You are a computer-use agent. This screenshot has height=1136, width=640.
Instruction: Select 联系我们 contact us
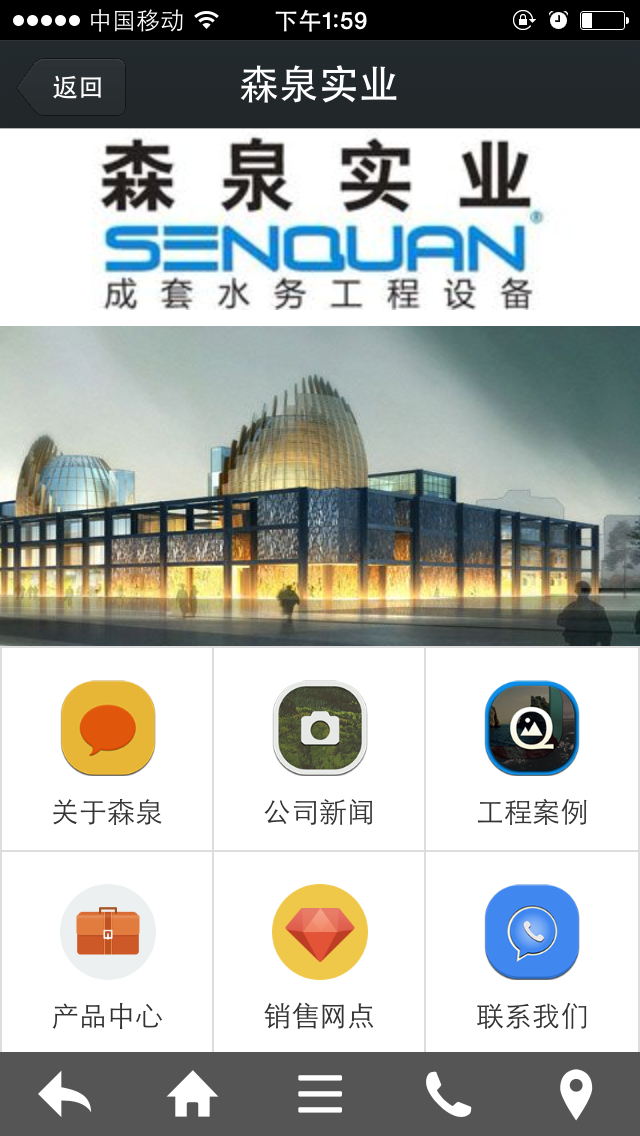(531, 952)
